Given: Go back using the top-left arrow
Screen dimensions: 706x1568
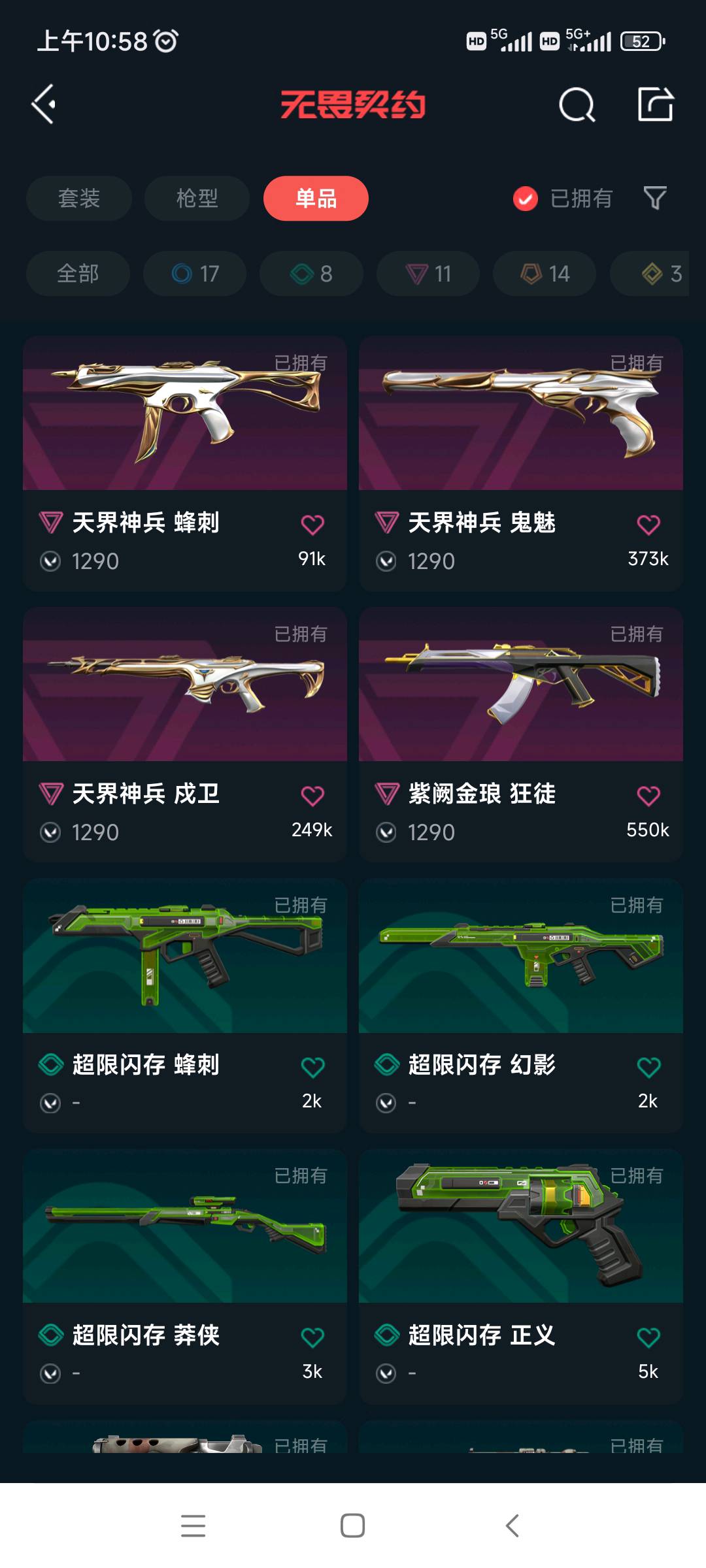Looking at the screenshot, I should pos(43,105).
